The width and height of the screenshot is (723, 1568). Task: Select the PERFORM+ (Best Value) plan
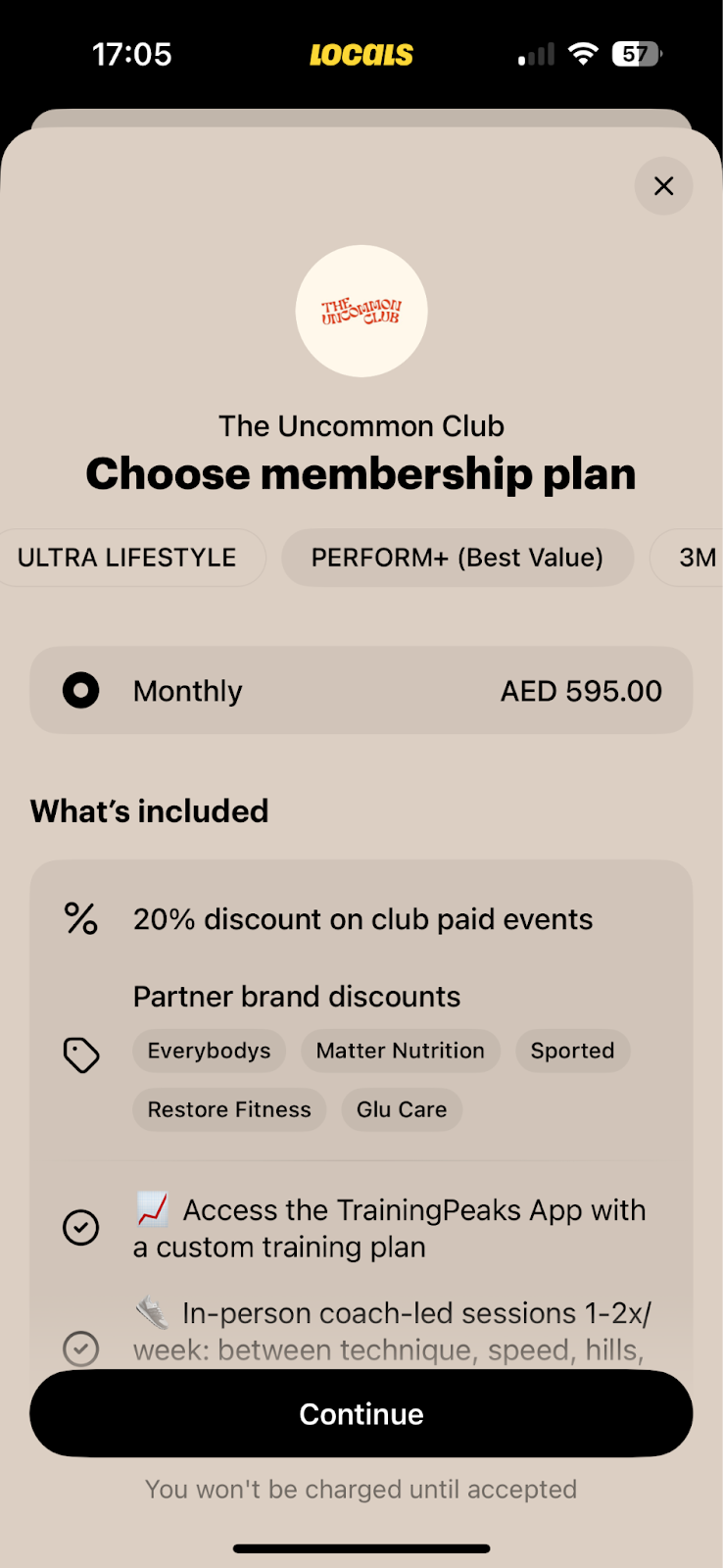[458, 558]
